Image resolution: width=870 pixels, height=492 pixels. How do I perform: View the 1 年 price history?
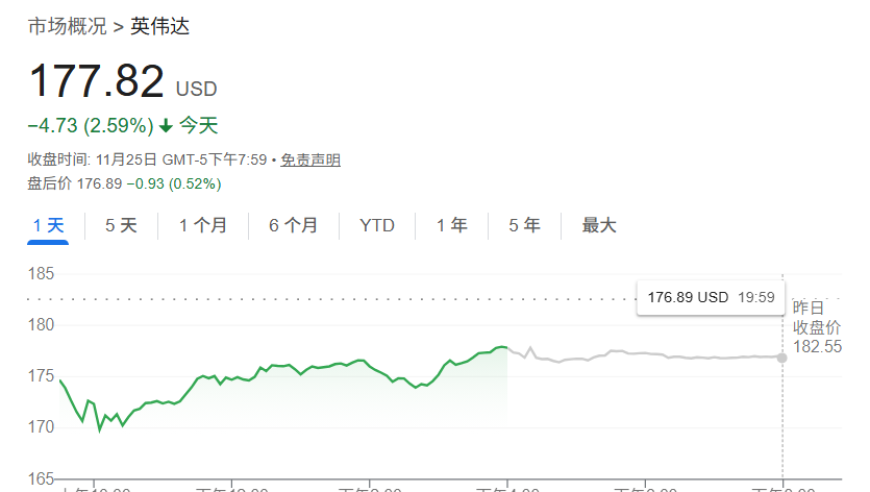point(452,226)
